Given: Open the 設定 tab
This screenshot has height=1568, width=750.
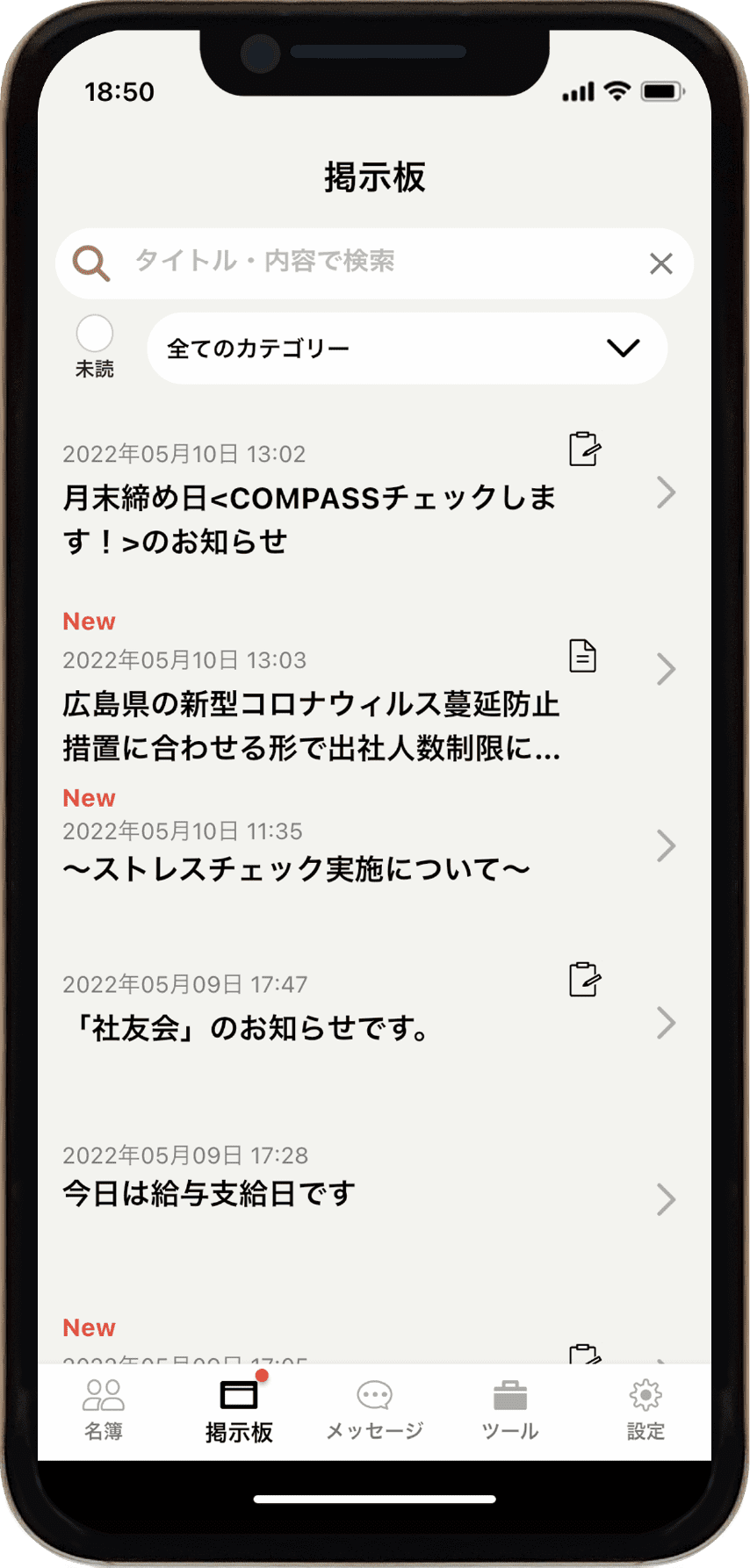Looking at the screenshot, I should pyautogui.click(x=645, y=1410).
